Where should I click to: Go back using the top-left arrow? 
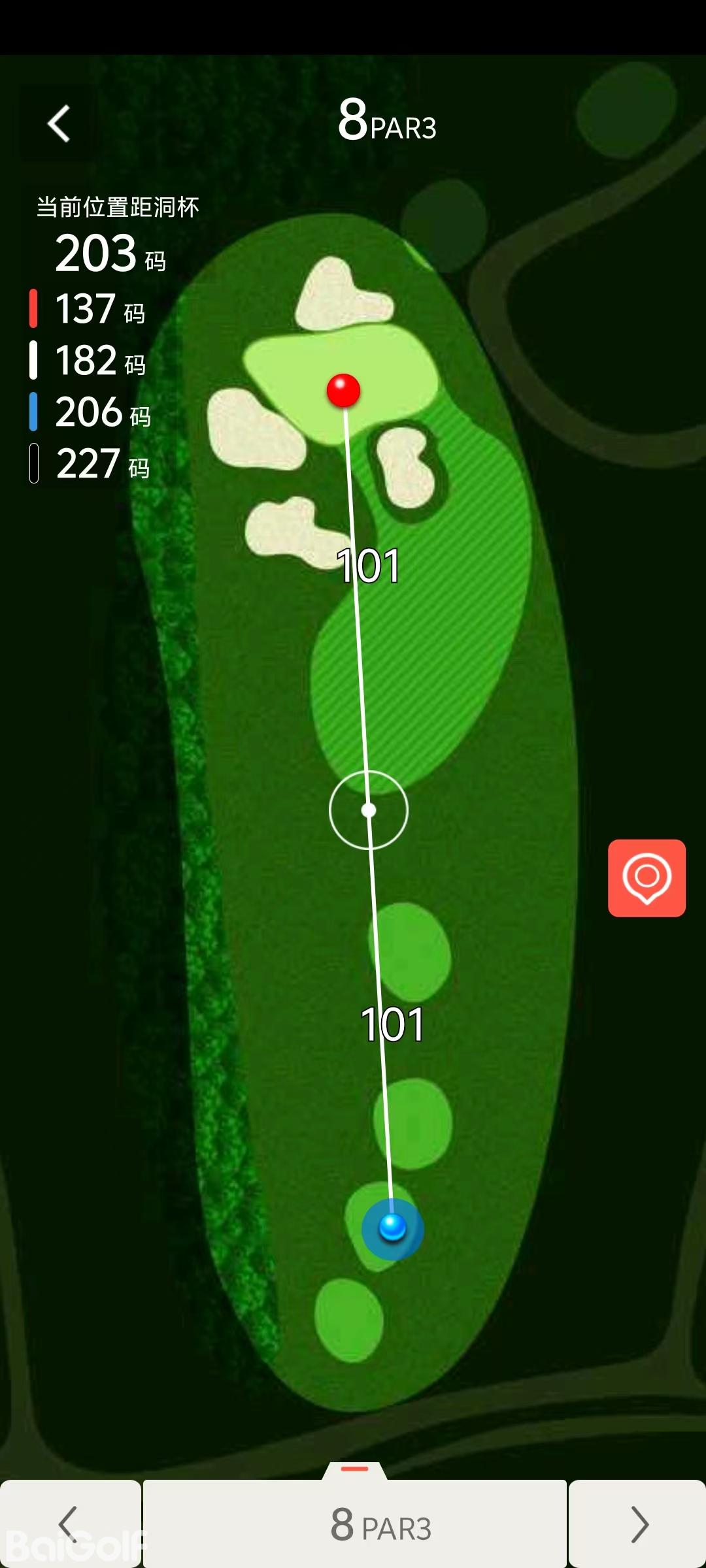pos(59,123)
